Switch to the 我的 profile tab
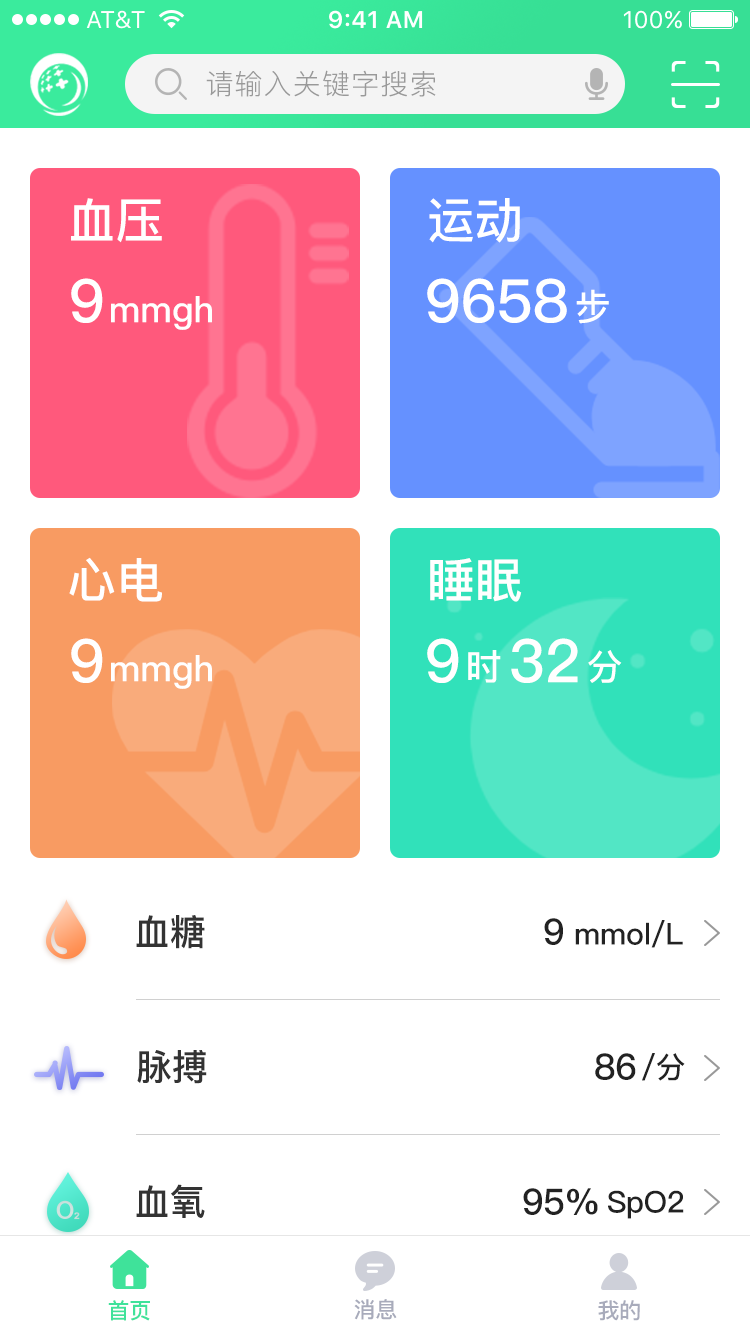 pos(619,1280)
